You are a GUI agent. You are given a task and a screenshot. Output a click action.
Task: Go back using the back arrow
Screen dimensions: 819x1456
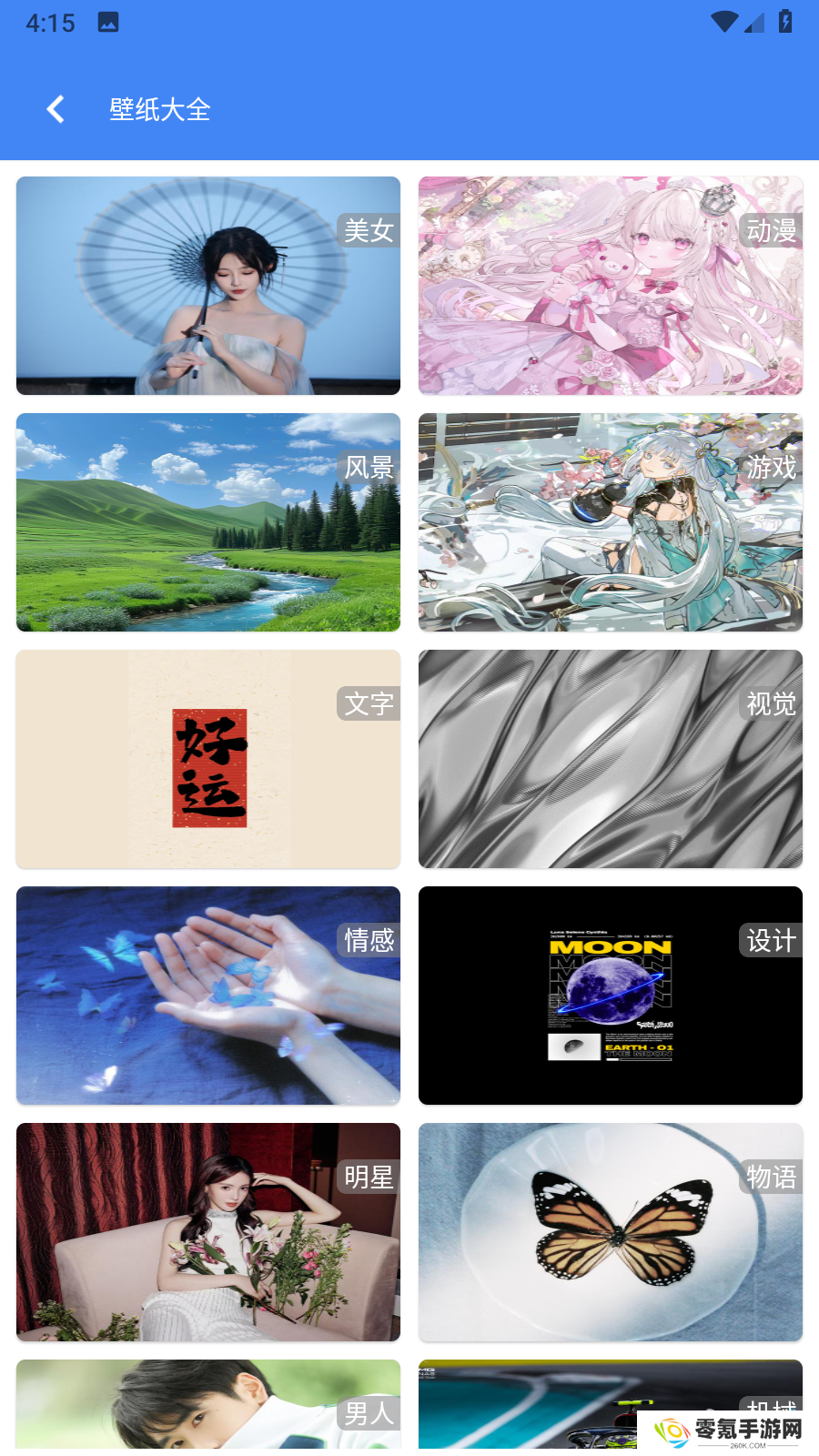[x=56, y=109]
